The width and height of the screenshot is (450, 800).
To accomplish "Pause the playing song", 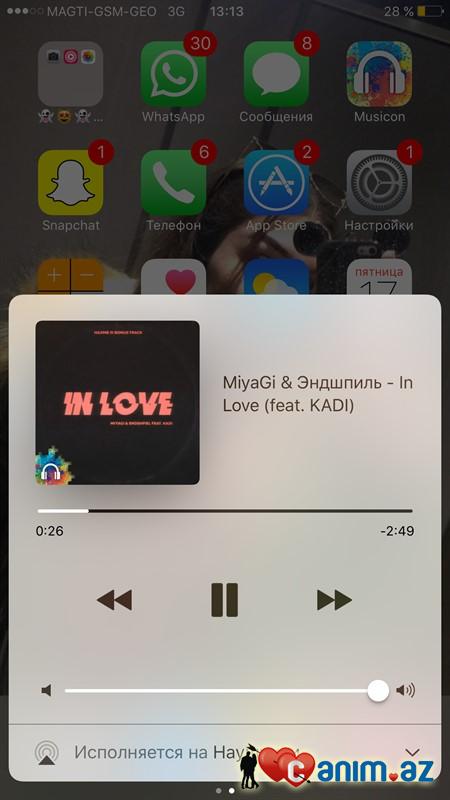I will tap(224, 600).
